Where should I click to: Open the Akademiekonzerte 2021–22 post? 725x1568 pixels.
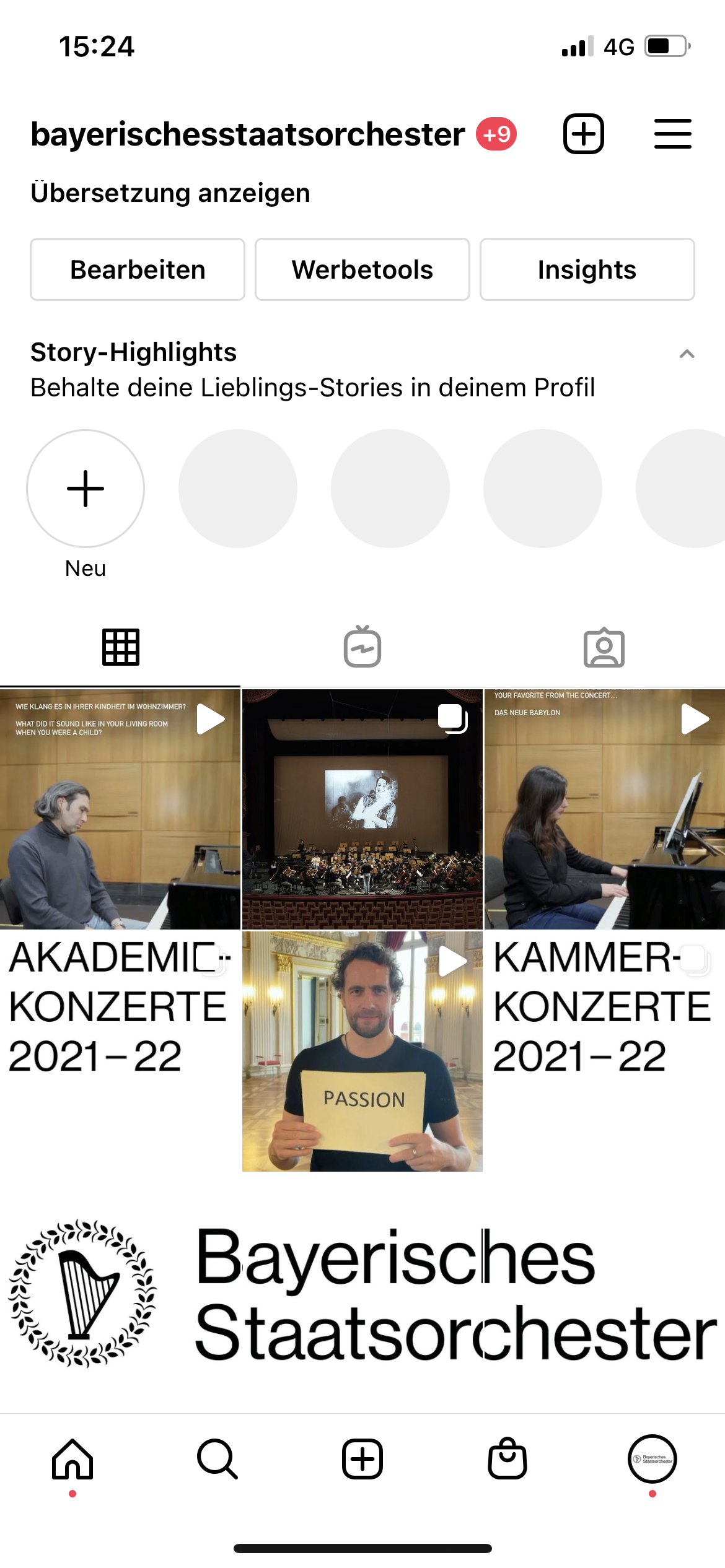tap(120, 1051)
